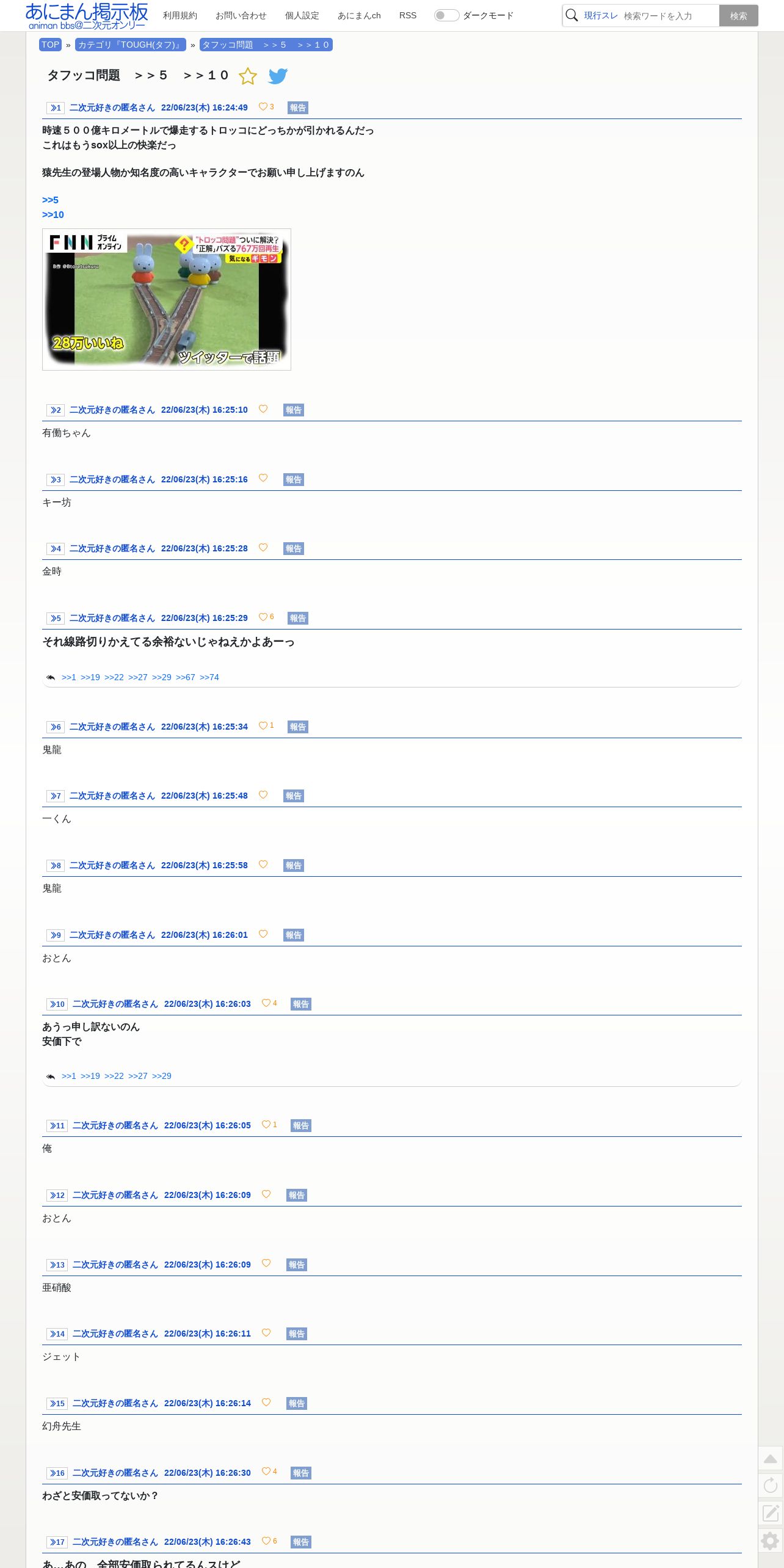This screenshot has width=784, height=1568.
Task: Open the TOP breadcrumb
Action: click(x=50, y=45)
